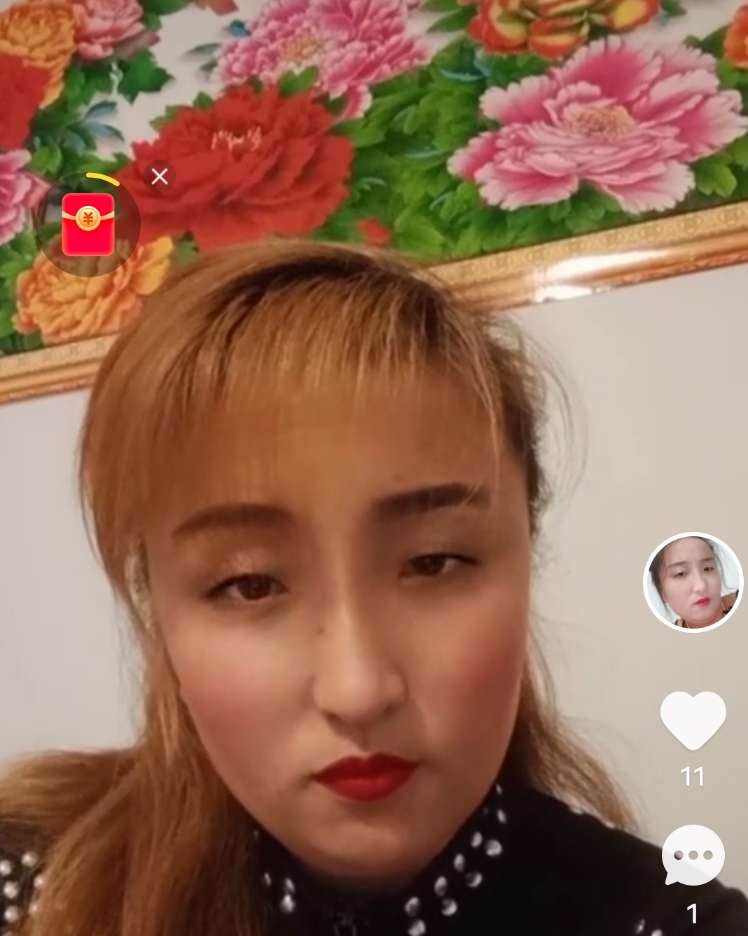Image resolution: width=748 pixels, height=936 pixels.
Task: Open the red envelope reward
Action: [88, 224]
